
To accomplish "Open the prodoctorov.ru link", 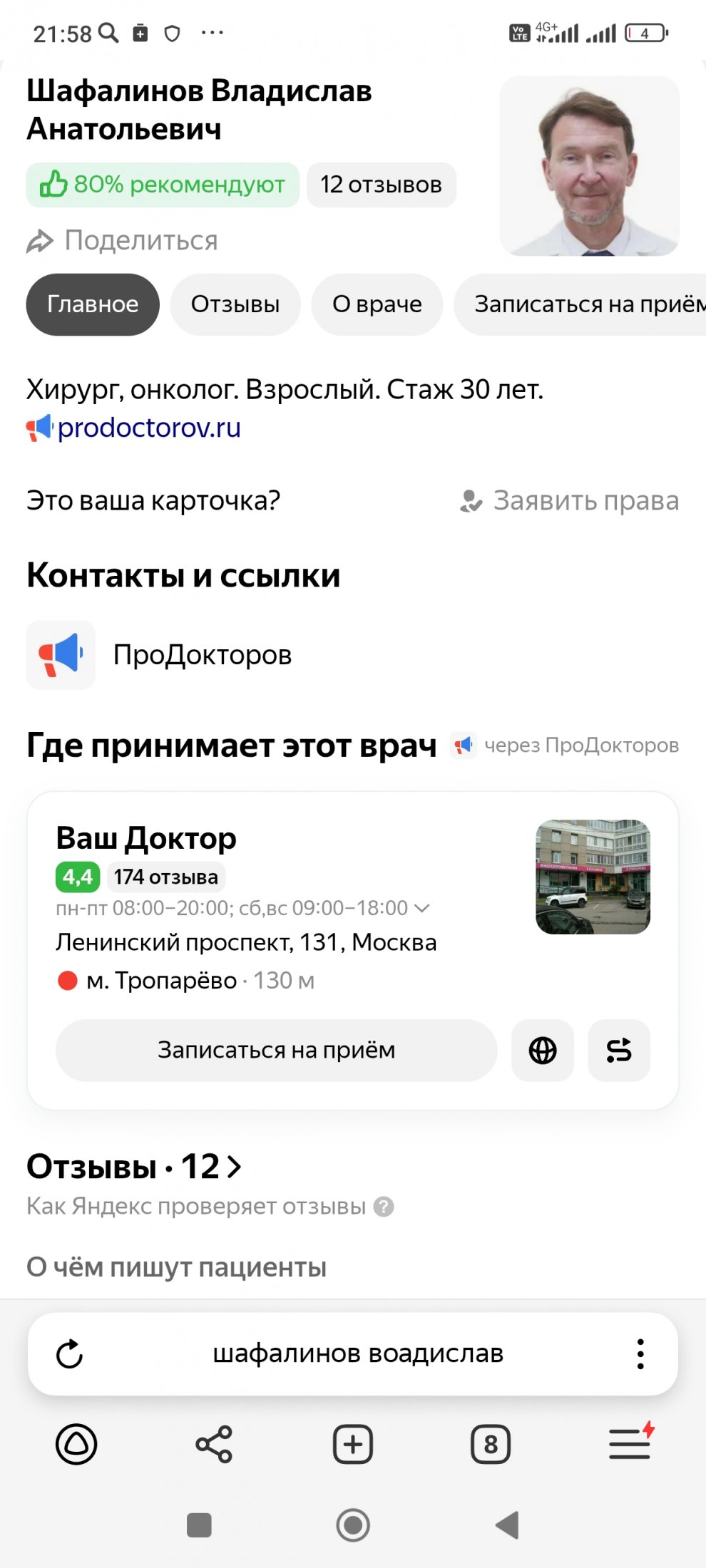I will [148, 428].
